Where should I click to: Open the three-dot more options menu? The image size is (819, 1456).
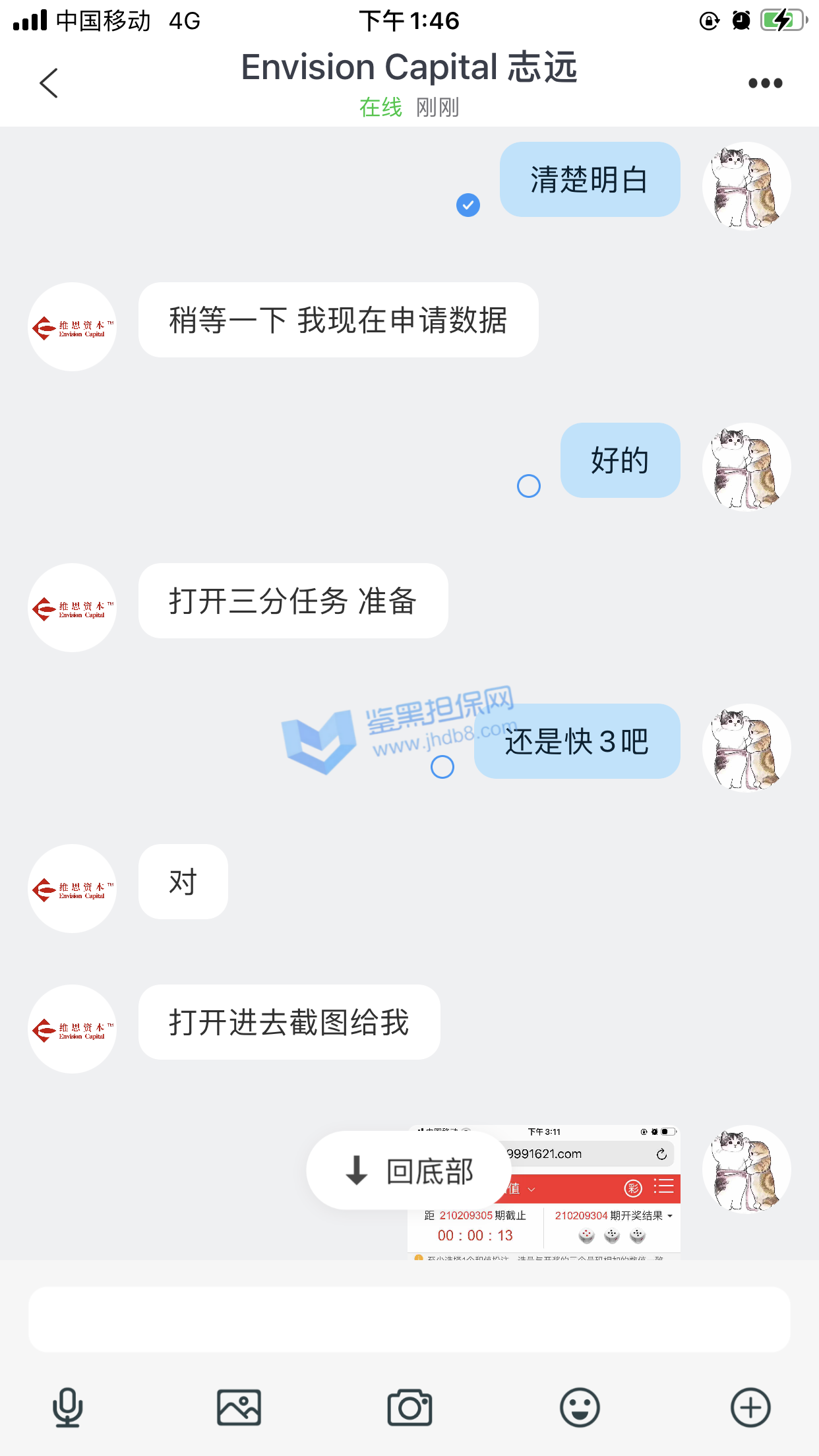coord(765,83)
